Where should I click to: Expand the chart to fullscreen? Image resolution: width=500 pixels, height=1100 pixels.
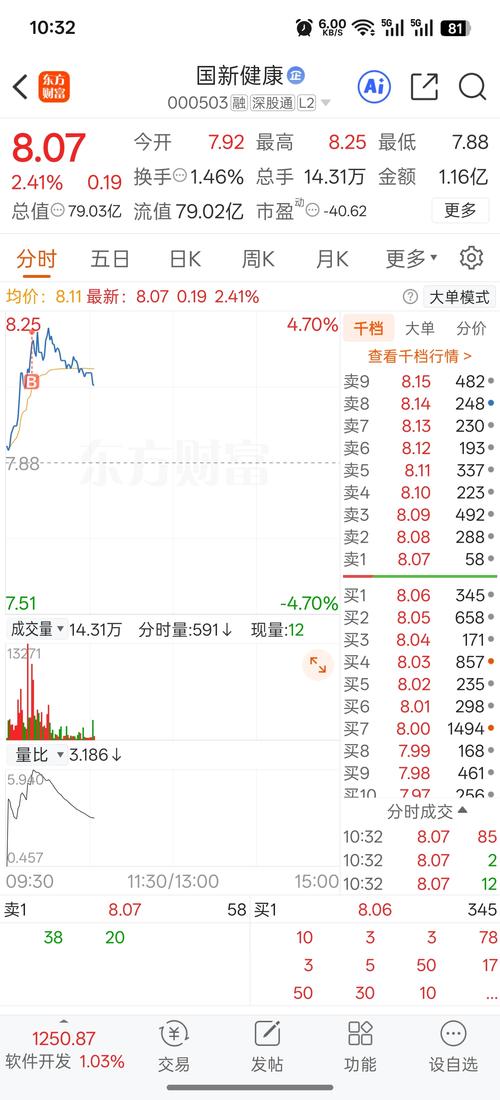318,665
